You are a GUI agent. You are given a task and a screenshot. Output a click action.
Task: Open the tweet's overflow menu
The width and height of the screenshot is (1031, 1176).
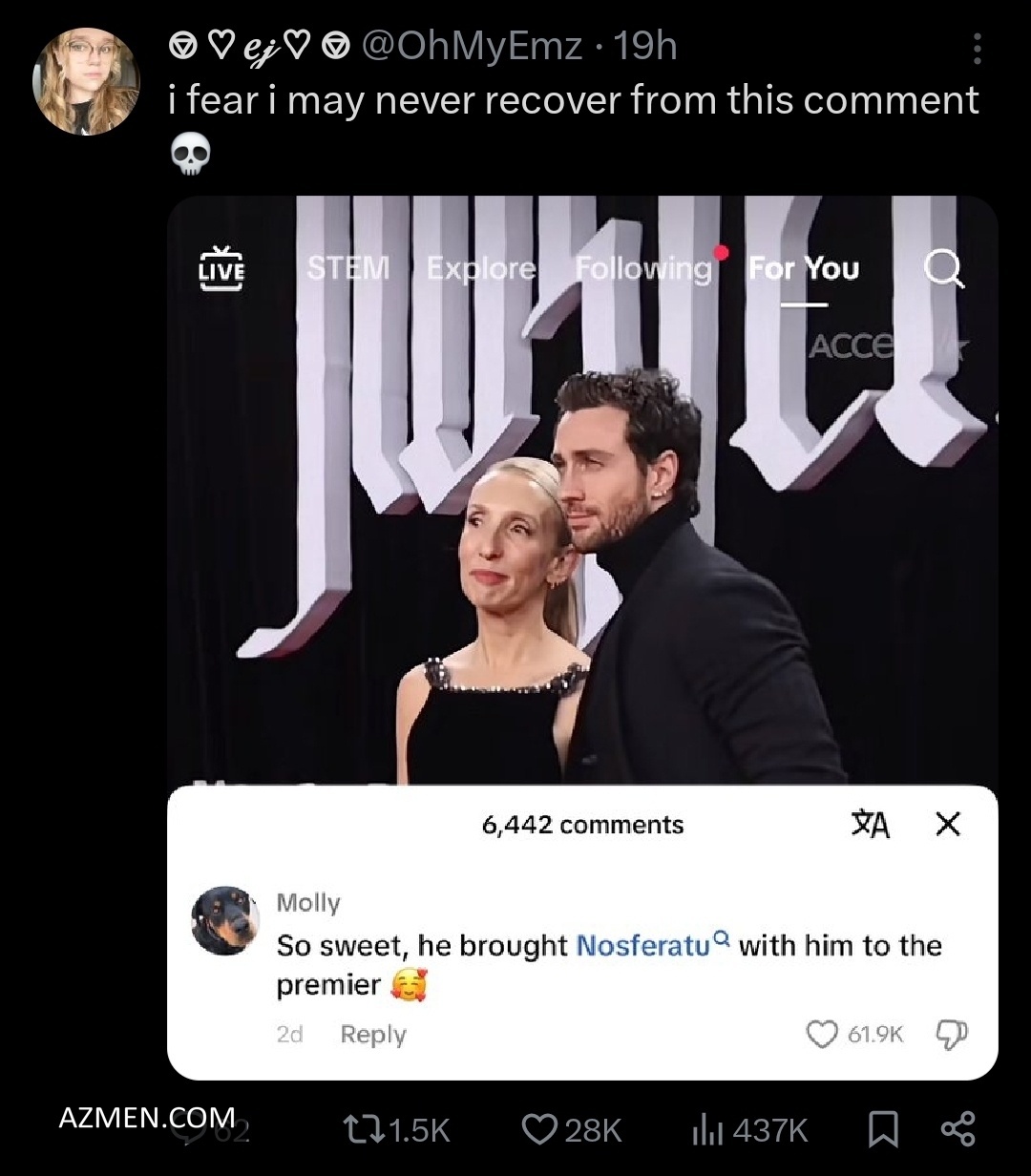977,49
